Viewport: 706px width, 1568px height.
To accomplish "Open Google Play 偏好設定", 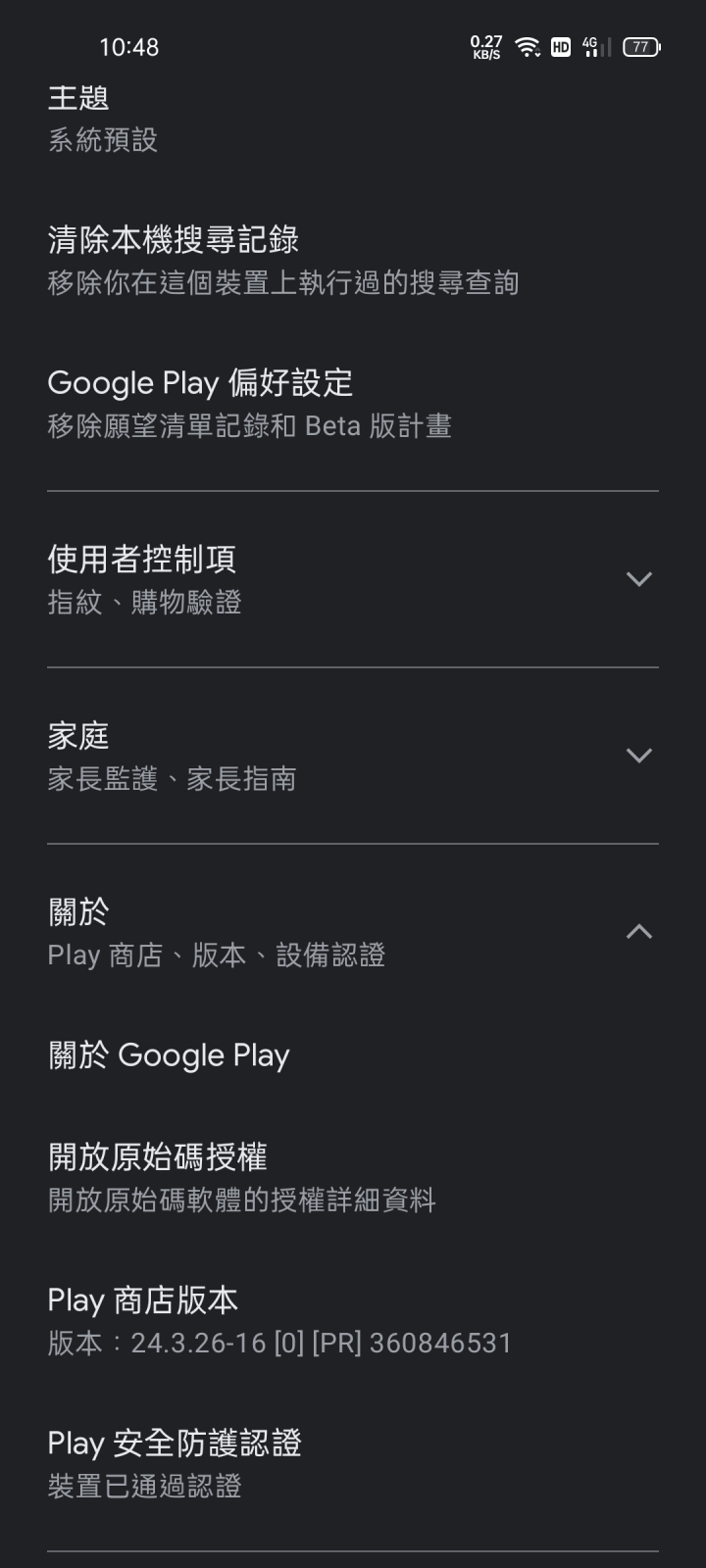I will [353, 404].
